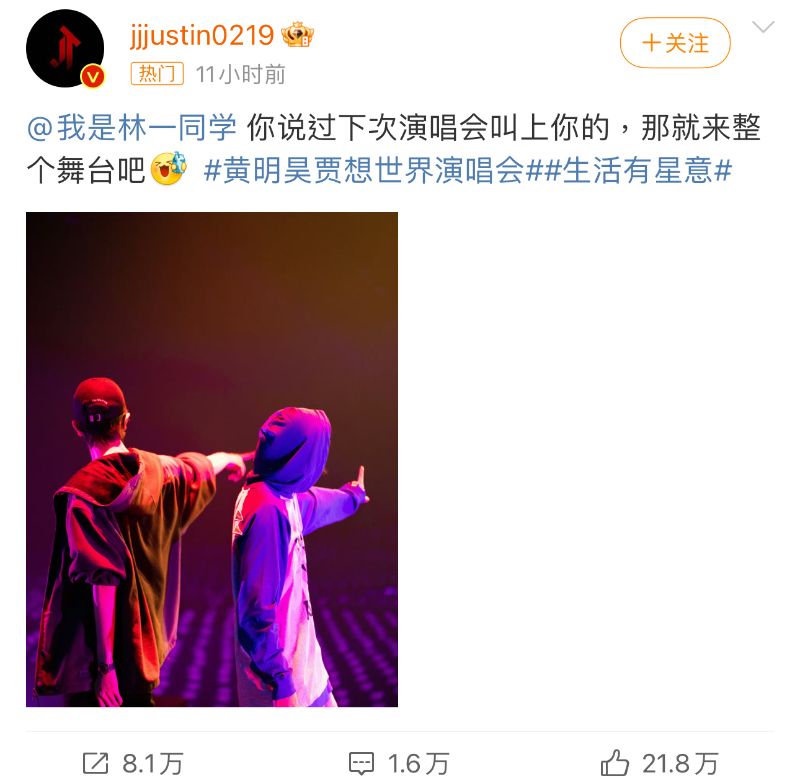Open jjjustin0219's profile avatar
The width and height of the screenshot is (800, 783).
pyautogui.click(x=65, y=49)
